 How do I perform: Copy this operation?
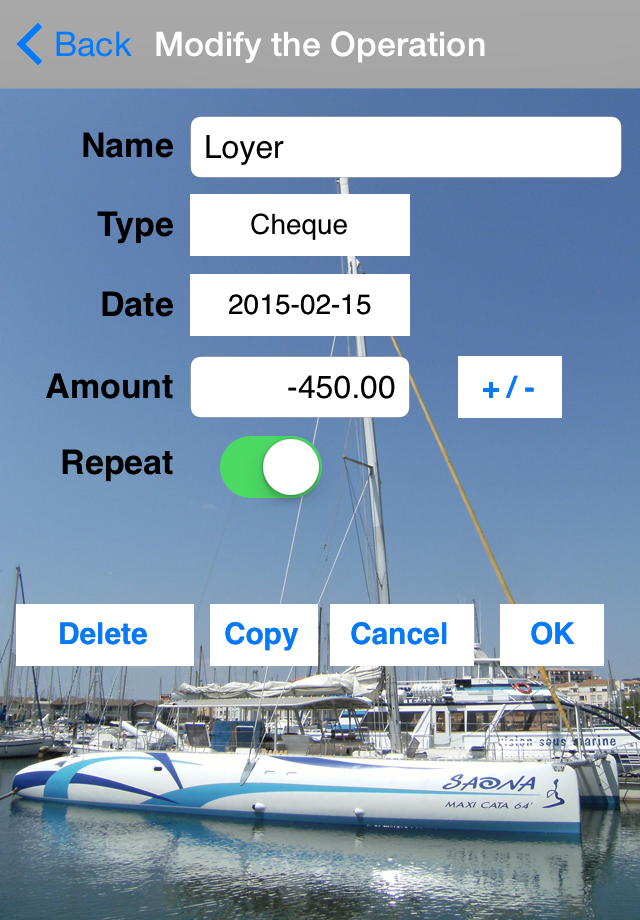[x=262, y=634]
